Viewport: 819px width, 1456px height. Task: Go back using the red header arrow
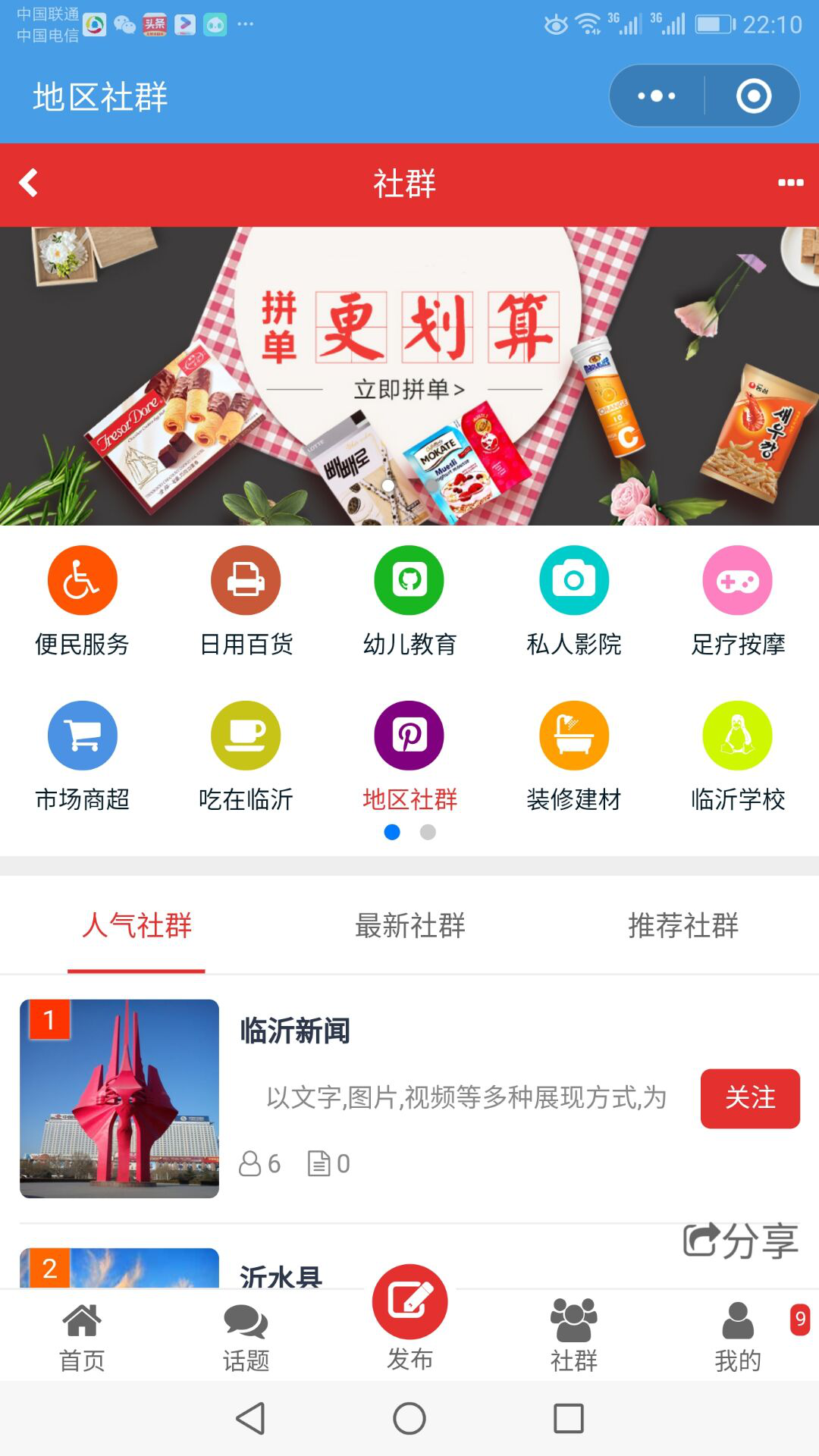[29, 183]
